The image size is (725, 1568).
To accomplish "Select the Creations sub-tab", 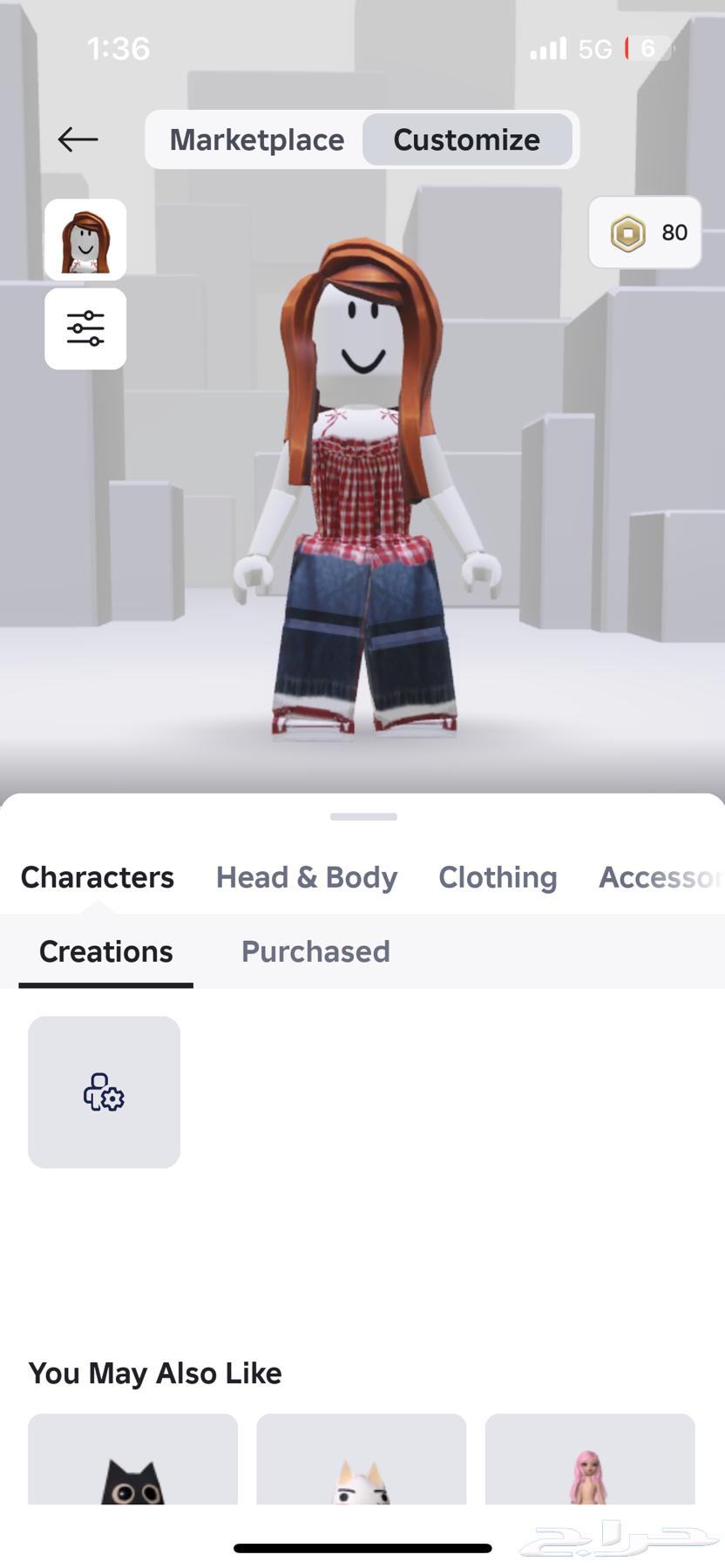I will [105, 951].
